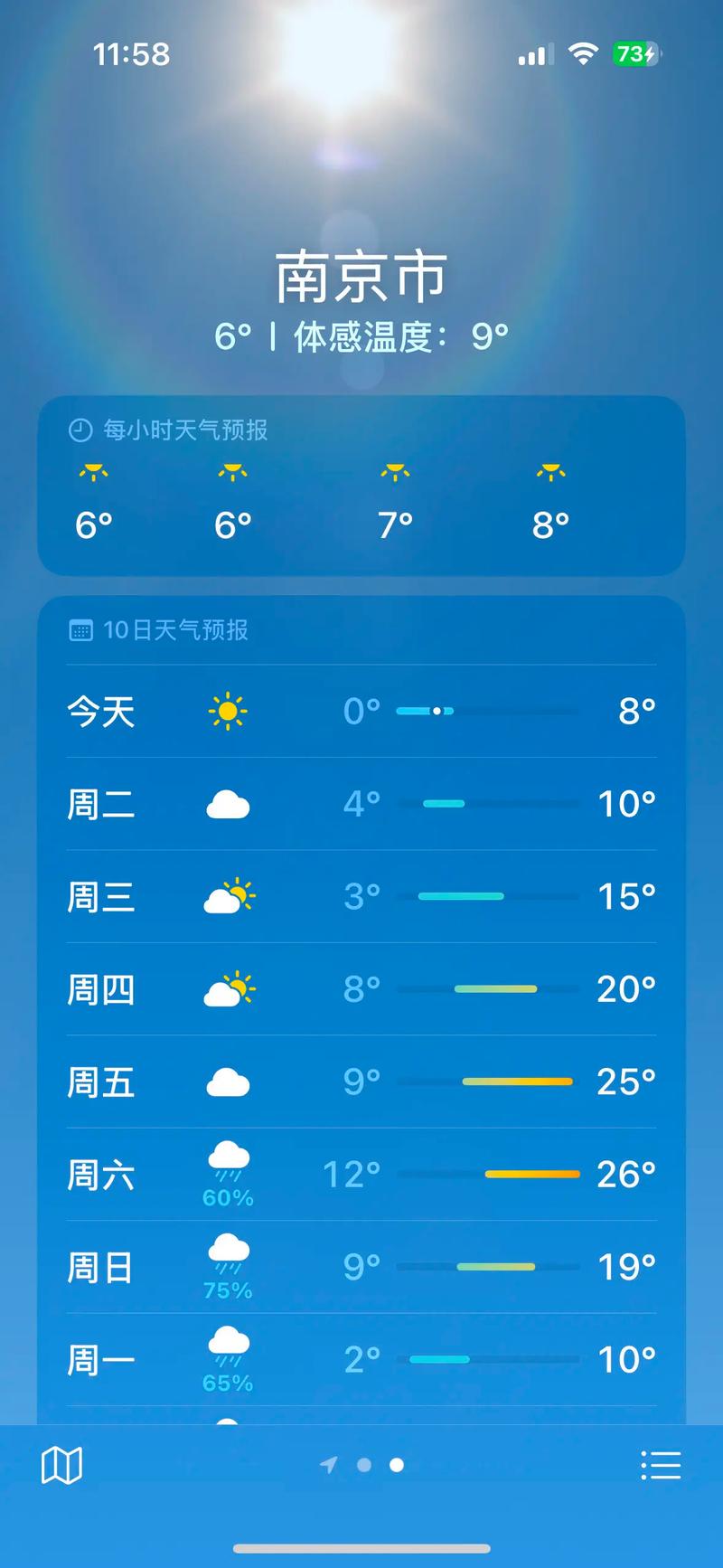Viewport: 723px width, 1568px height.
Task: Tap the location arrow indicator at bottom
Action: tap(330, 1464)
